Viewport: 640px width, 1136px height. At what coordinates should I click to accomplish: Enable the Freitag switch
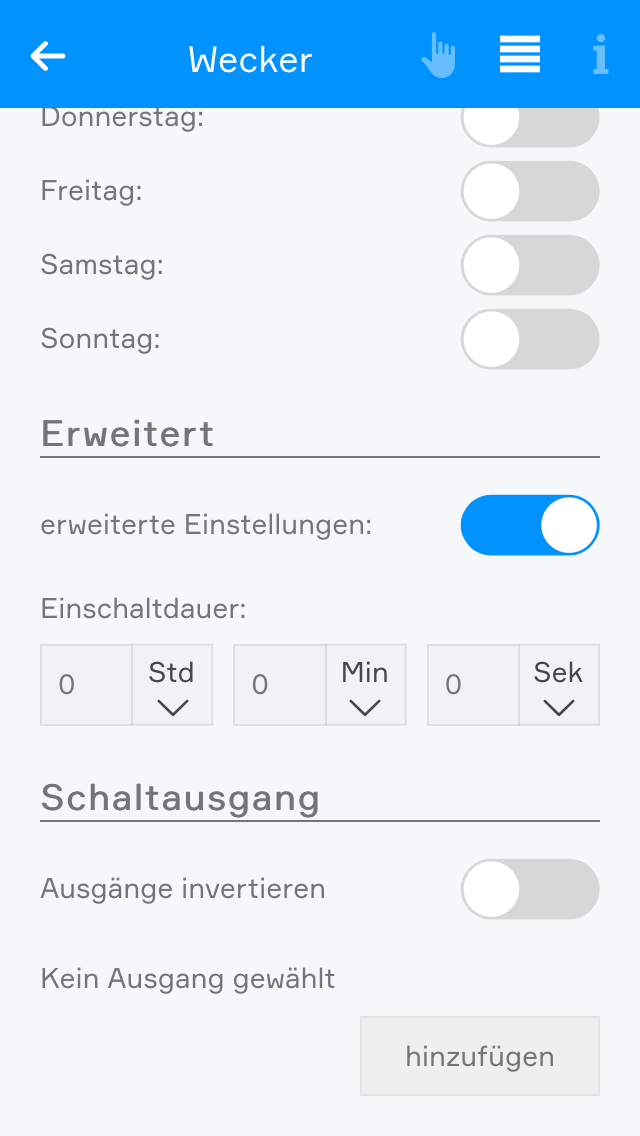530,191
